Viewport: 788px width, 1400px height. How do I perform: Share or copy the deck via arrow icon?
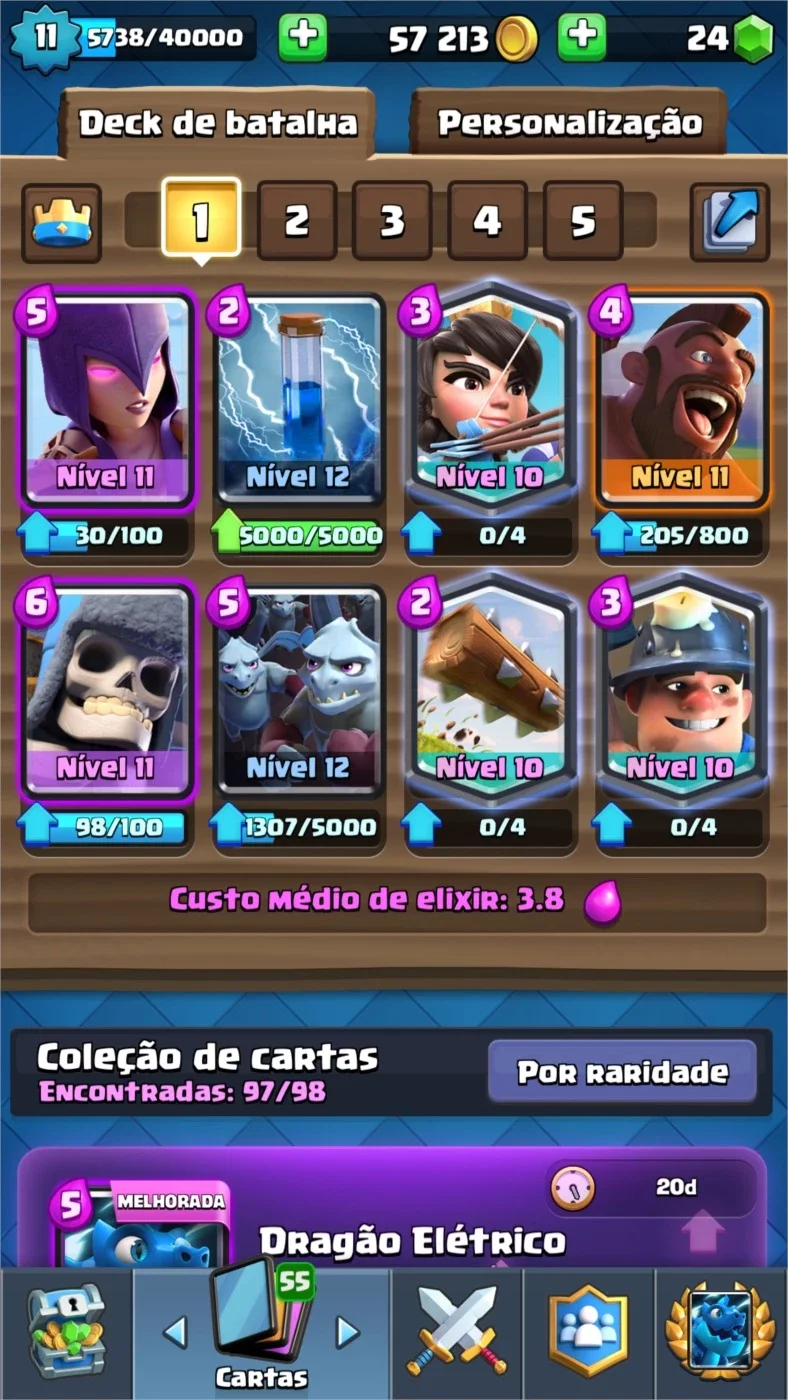730,222
